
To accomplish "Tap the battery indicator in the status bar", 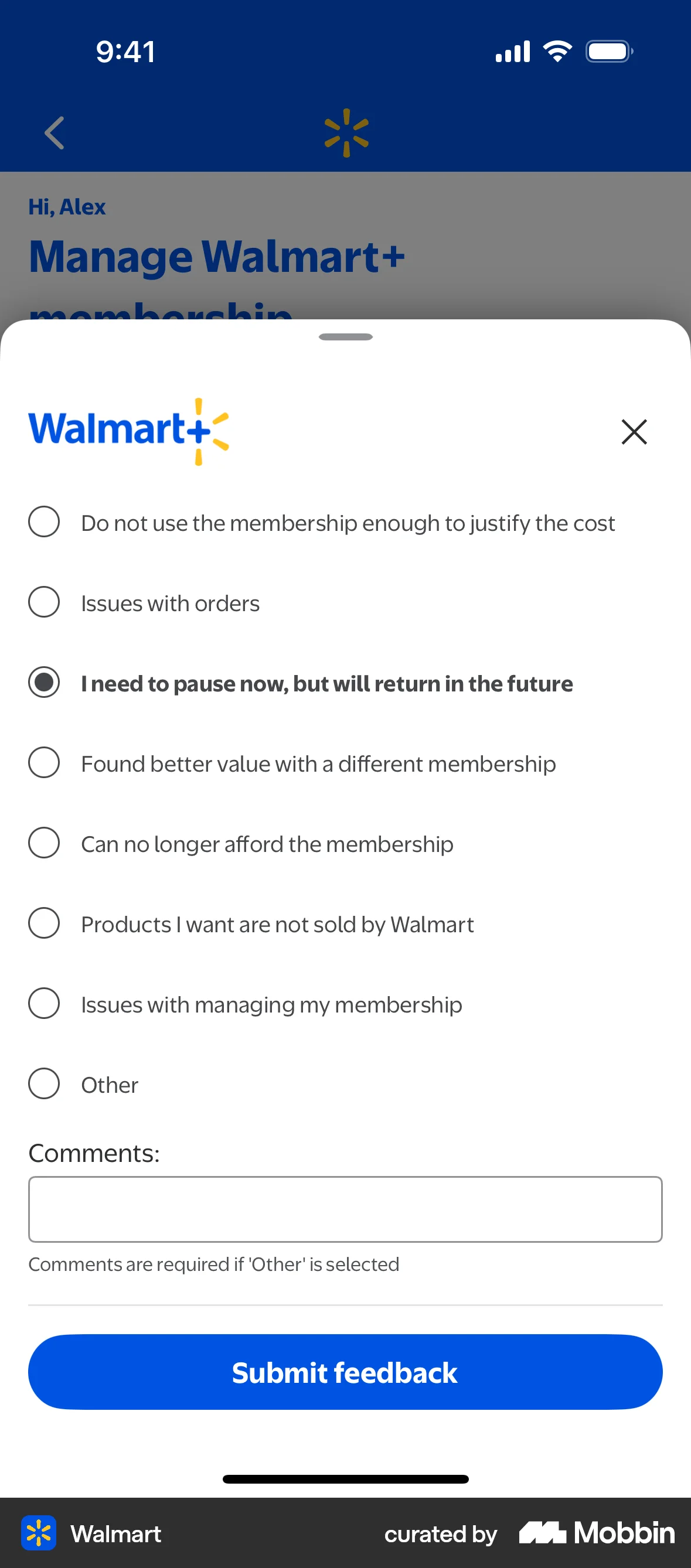I will coord(608,51).
